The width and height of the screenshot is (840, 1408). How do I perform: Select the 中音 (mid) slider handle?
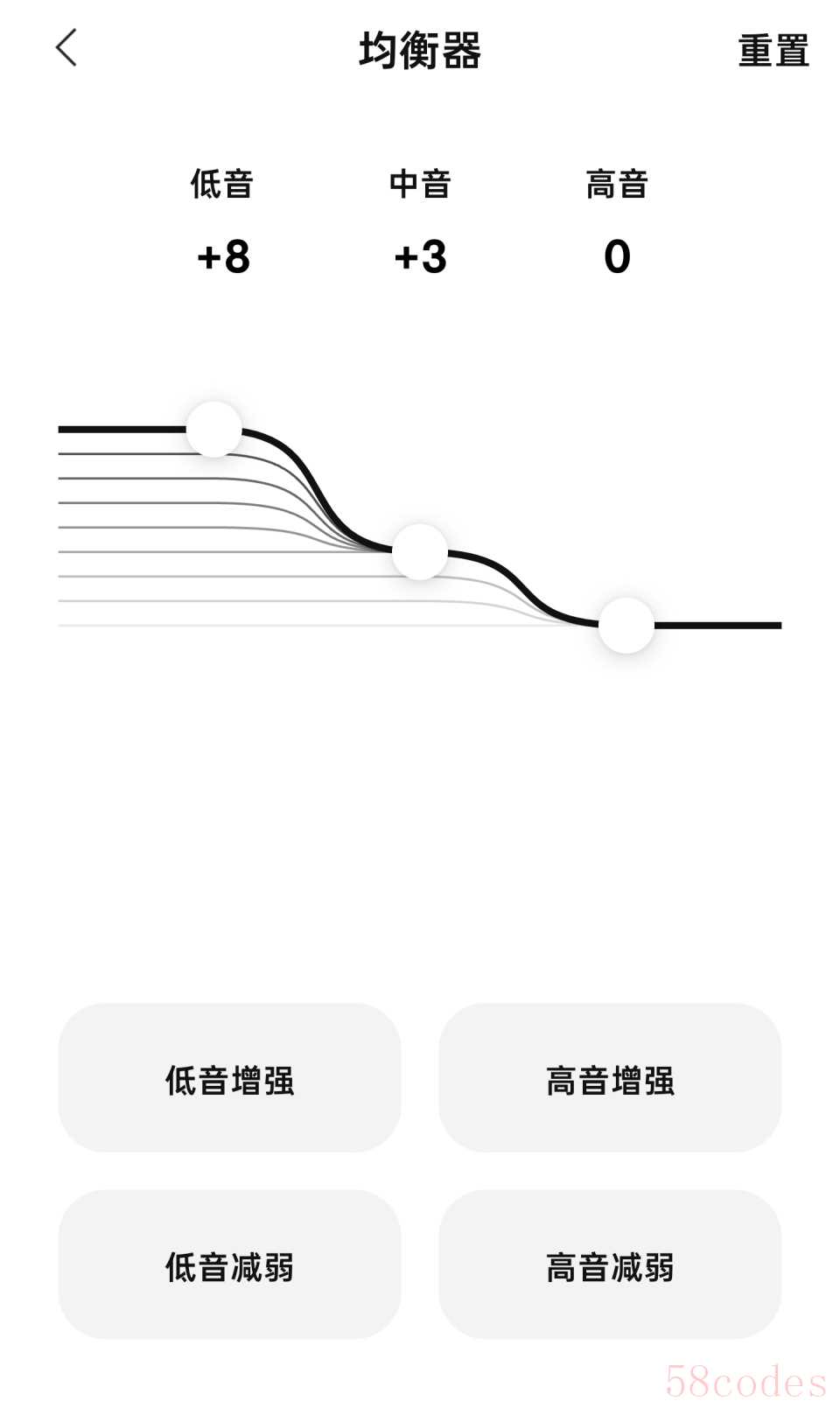pyautogui.click(x=420, y=551)
